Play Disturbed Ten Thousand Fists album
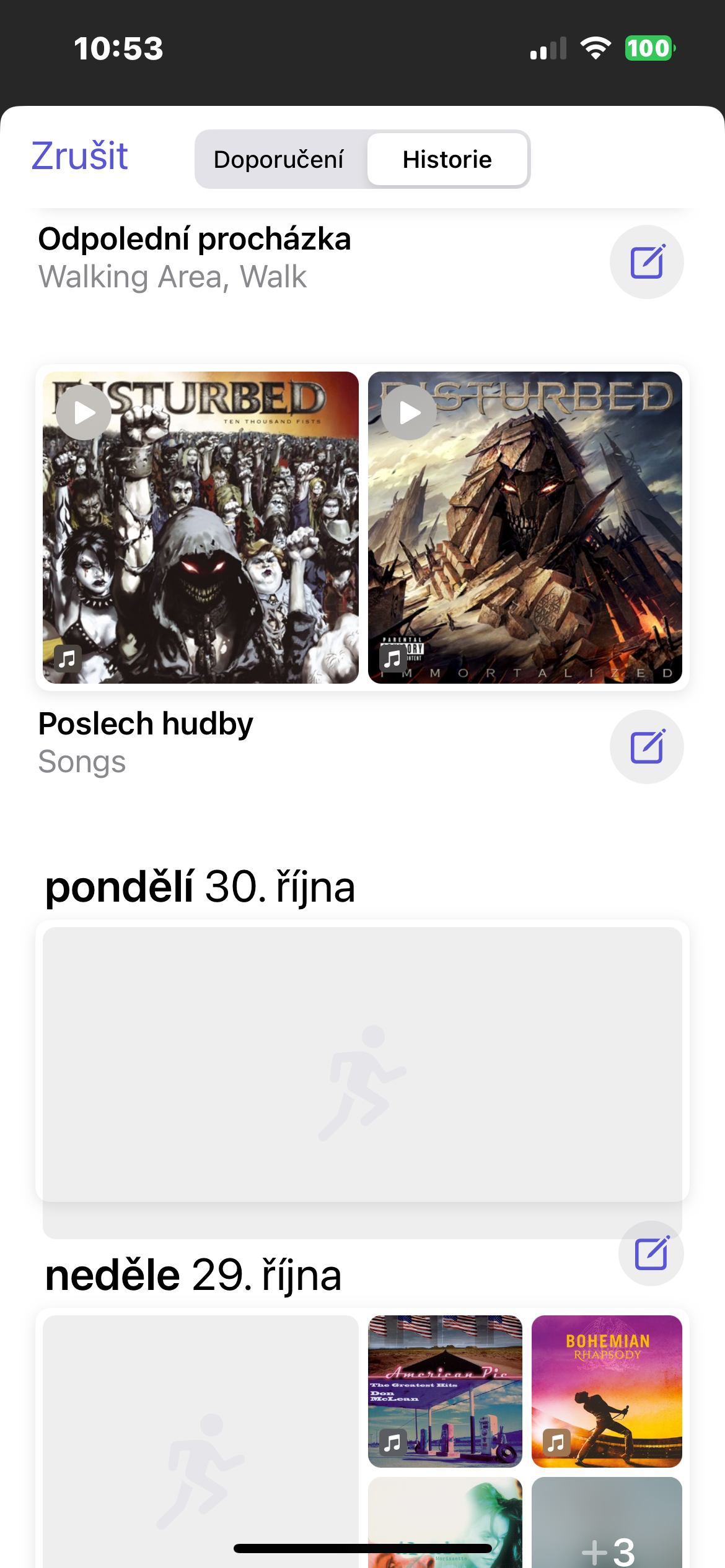Screen dimensions: 725x1568 [x=84, y=412]
